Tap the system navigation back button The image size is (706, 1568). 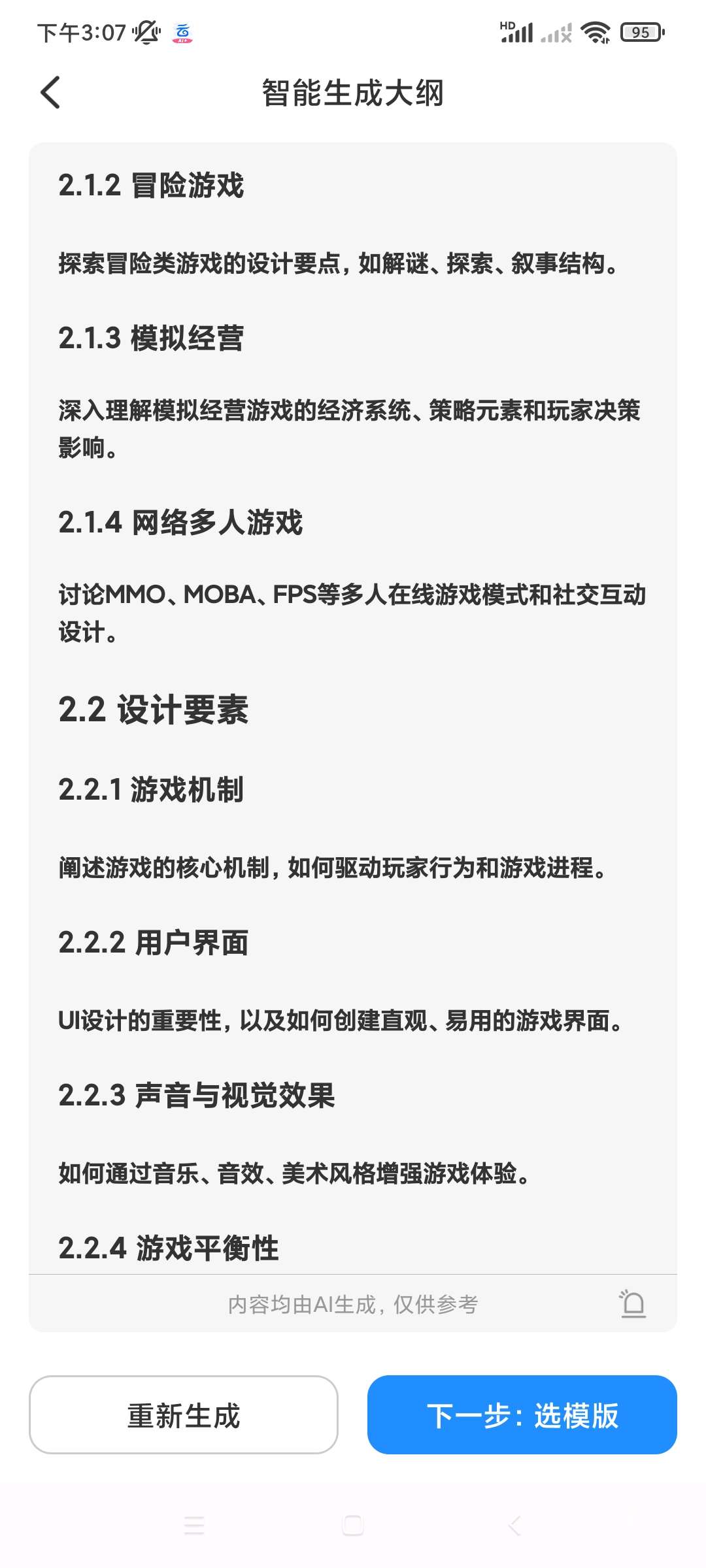click(x=514, y=1526)
